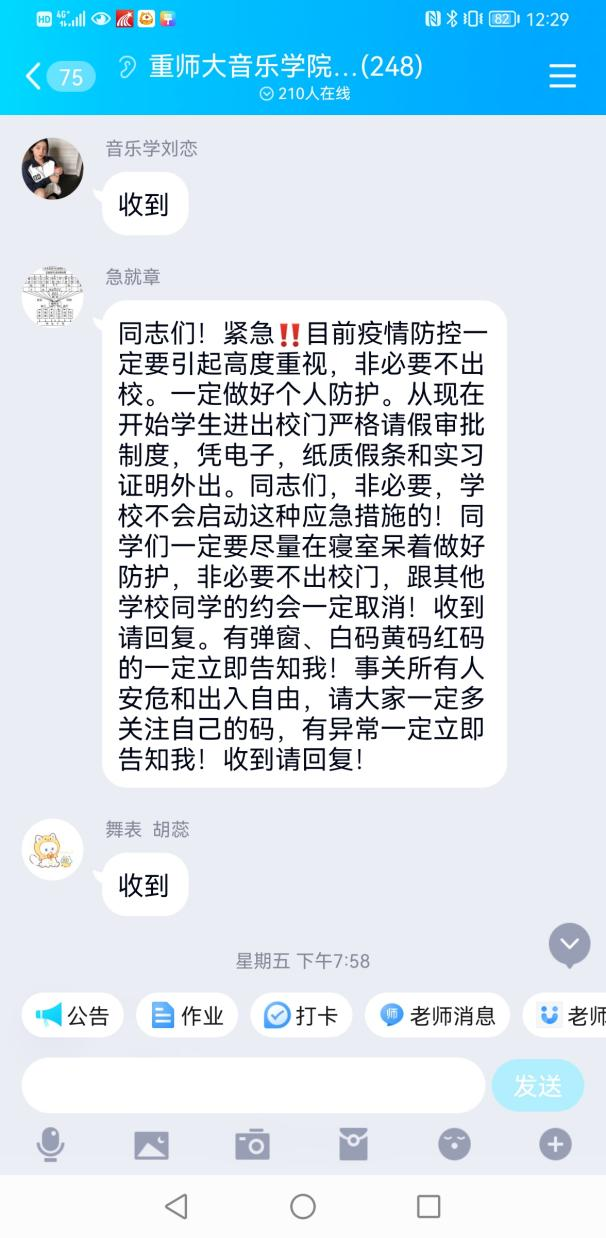Open 急就章's profile avatar

click(x=52, y=296)
